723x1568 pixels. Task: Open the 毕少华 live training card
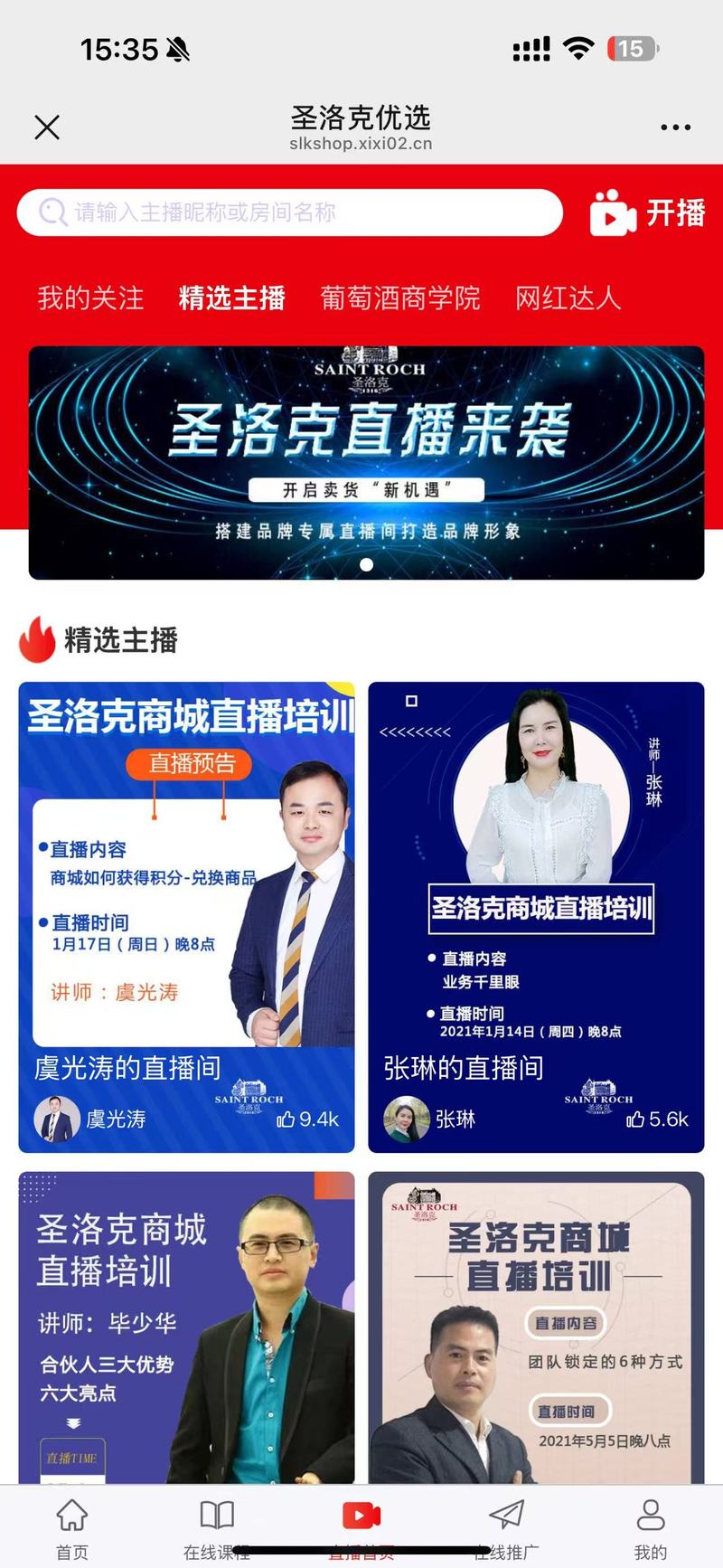point(186,1327)
